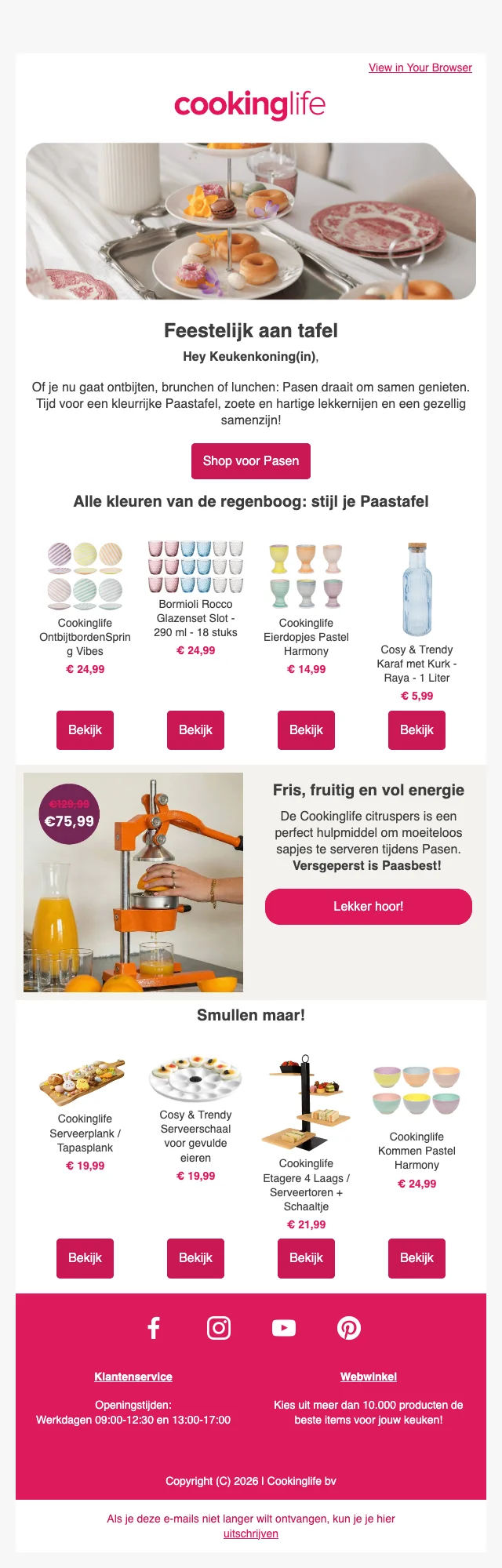This screenshot has height=1568, width=502.
Task: Select Bekijk under the Karaf met Kurk
Action: click(x=417, y=730)
